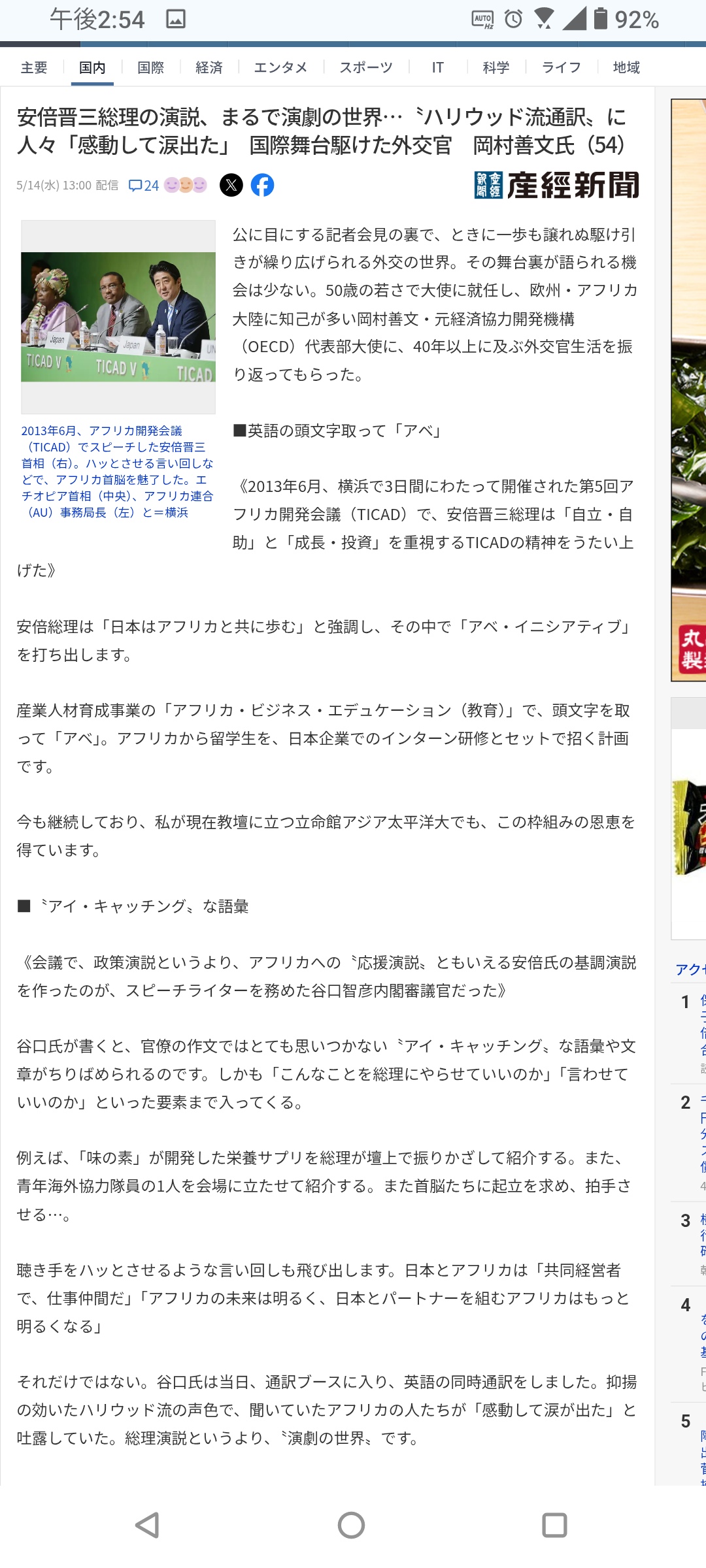706x1568 pixels.
Task: Select the 国際 tab
Action: coord(150,67)
